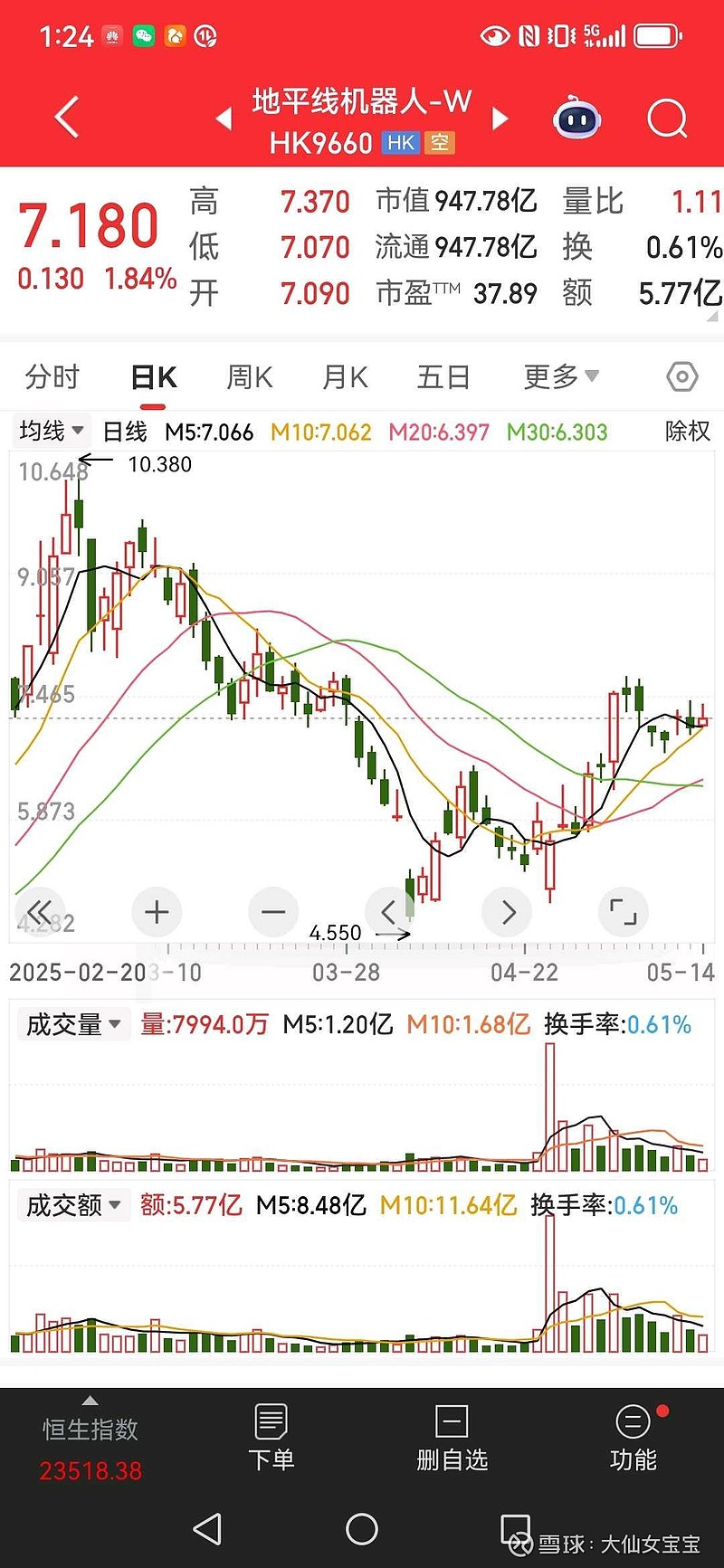This screenshot has height=1568, width=724.
Task: Show the 月K chart
Action: click(345, 376)
